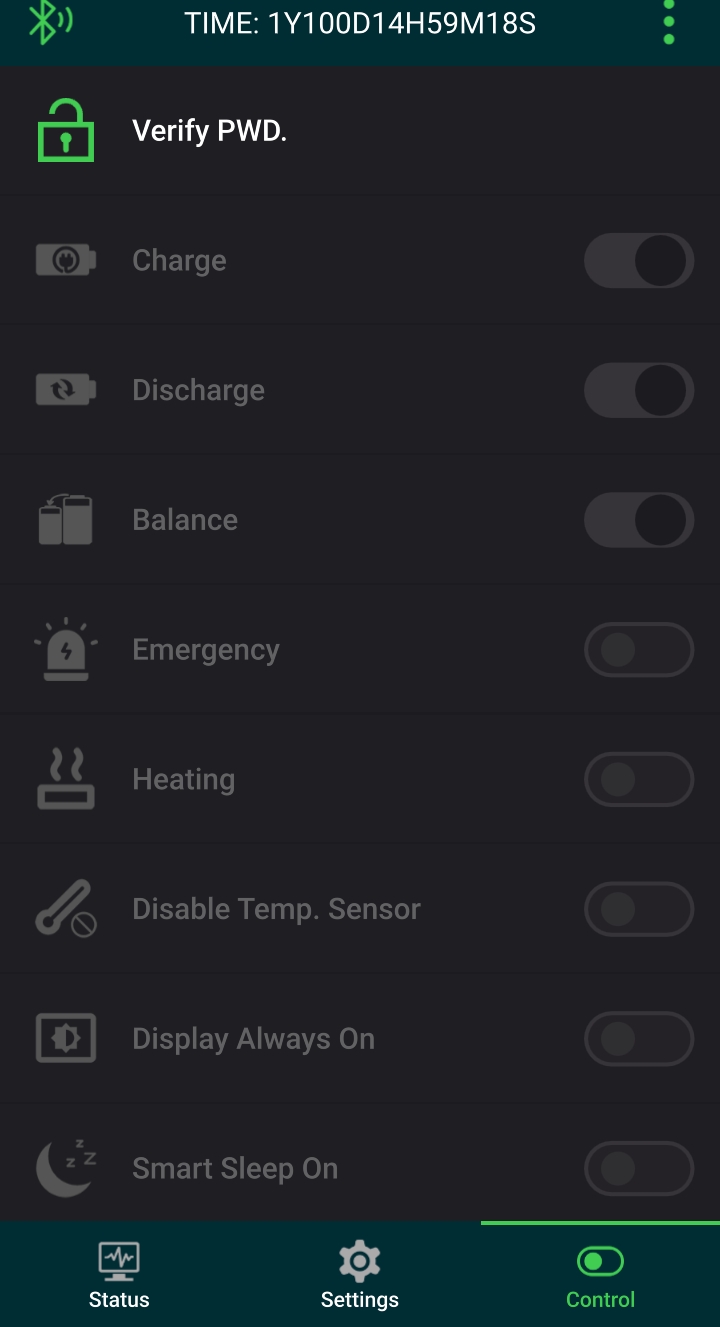The height and width of the screenshot is (1327, 720).
Task: Switch to the Settings tab
Action: tap(360, 1275)
